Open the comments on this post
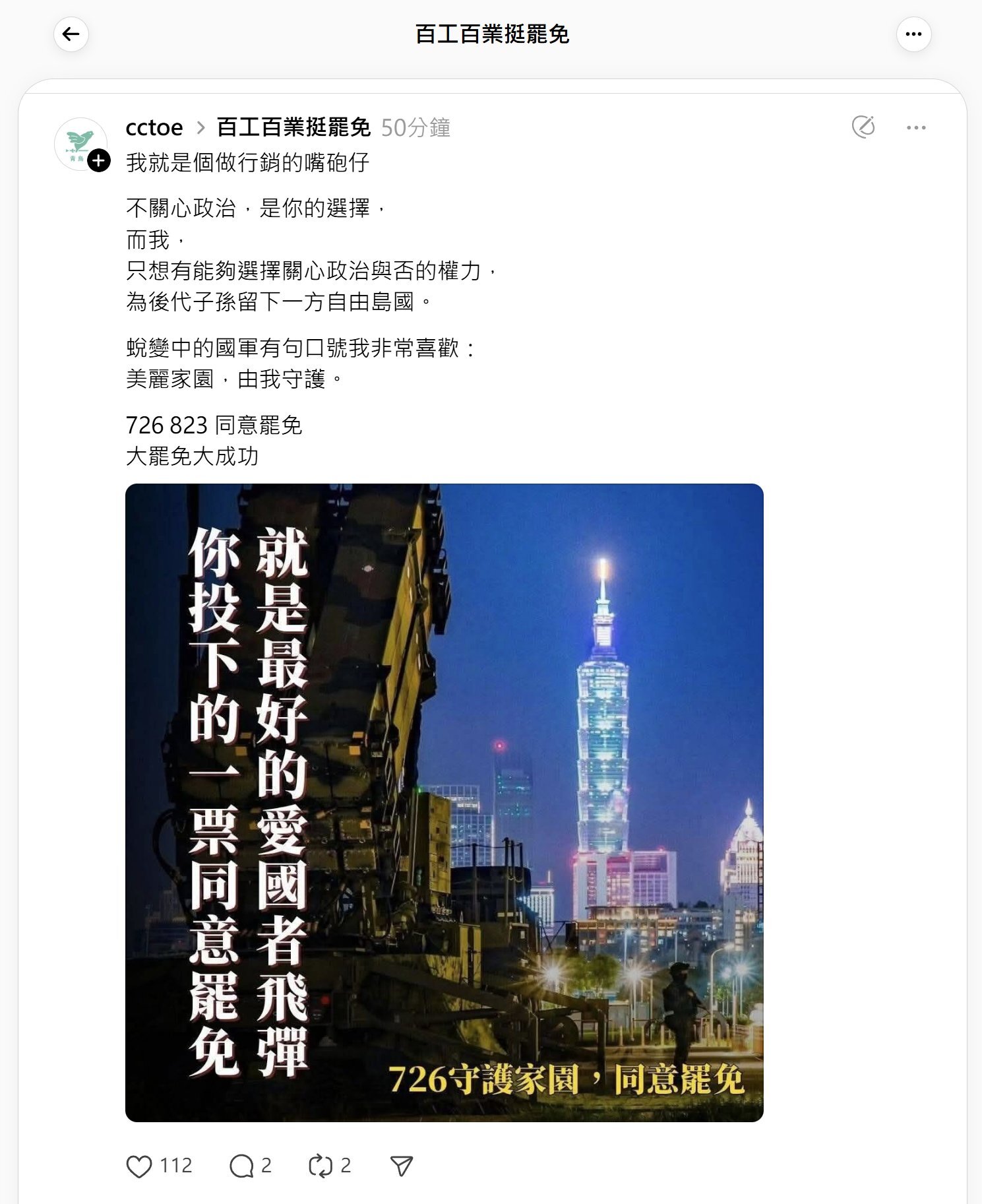 pos(241,1166)
